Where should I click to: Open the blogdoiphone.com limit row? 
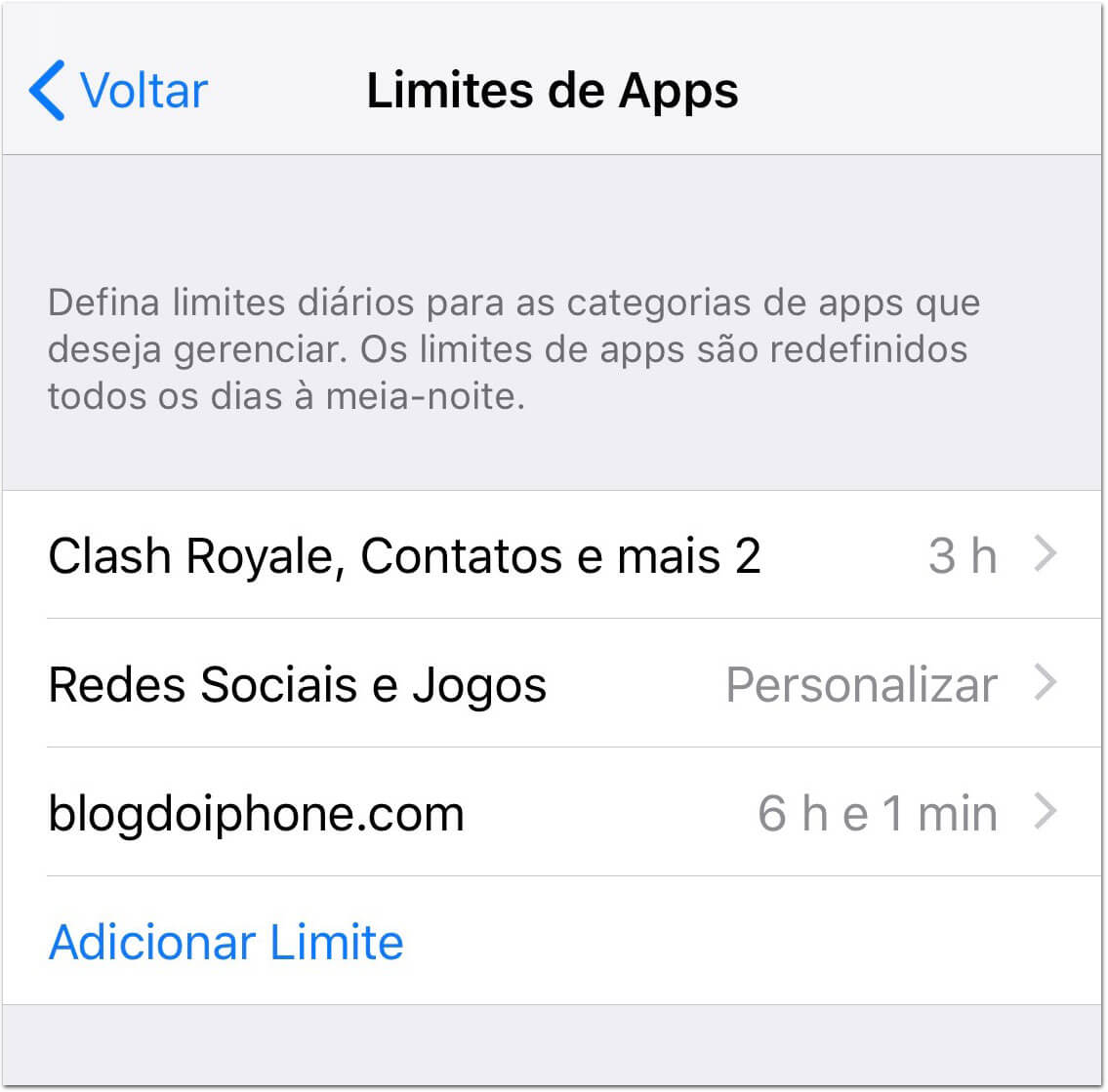[x=552, y=814]
